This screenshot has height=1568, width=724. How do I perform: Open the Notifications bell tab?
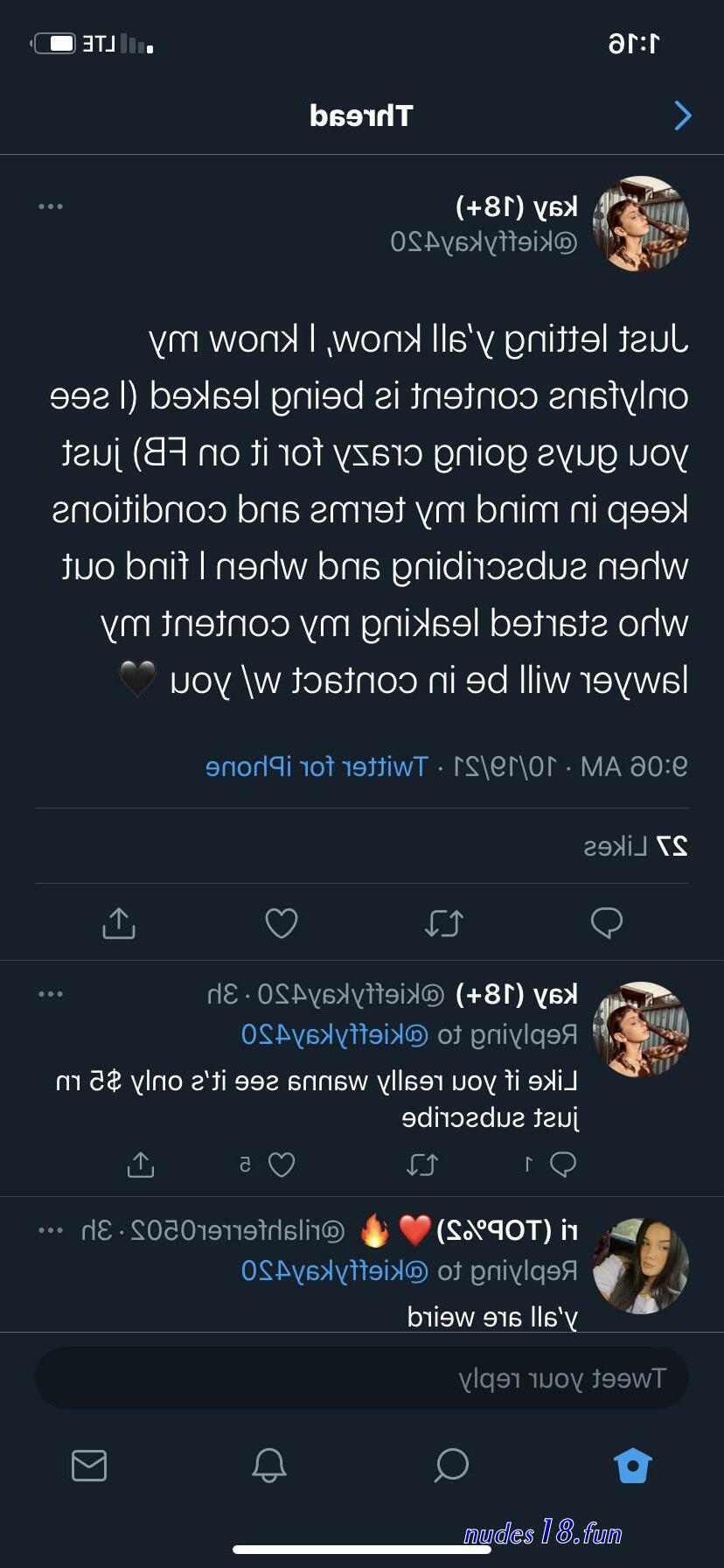pos(269,1465)
